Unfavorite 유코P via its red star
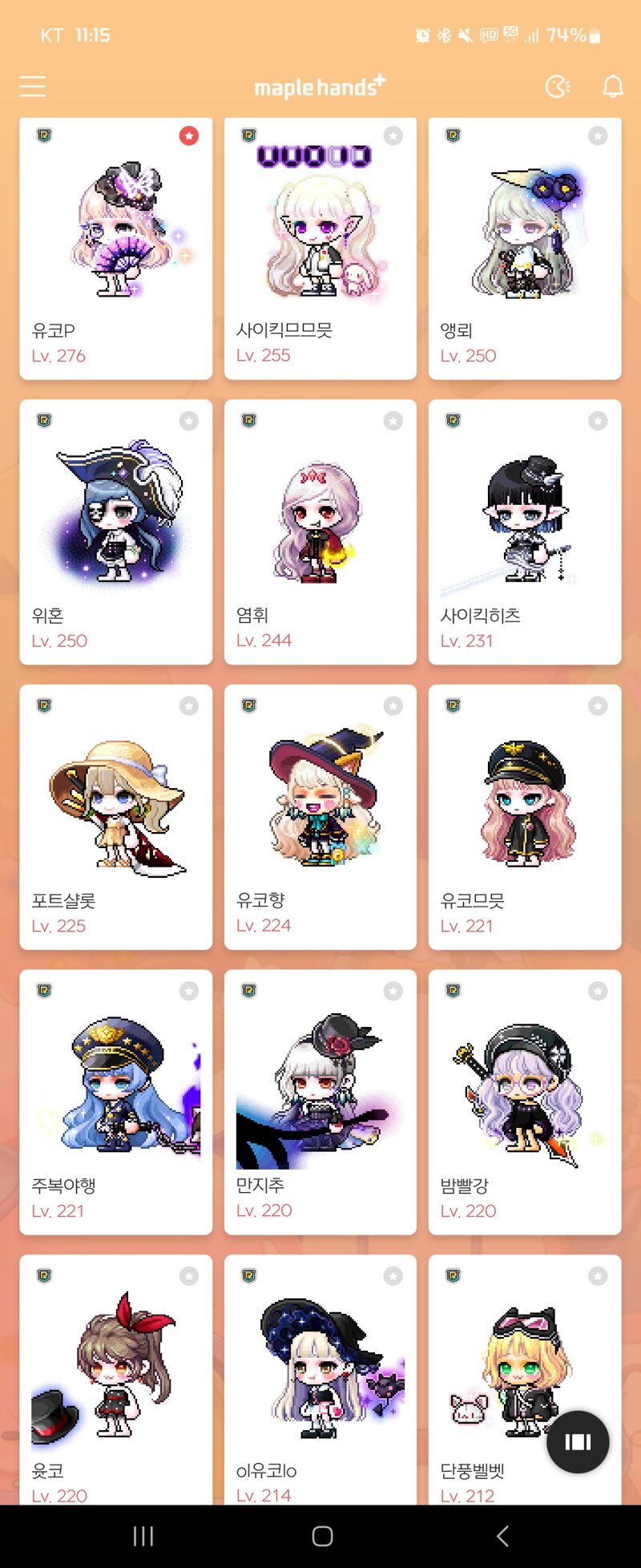The image size is (641, 1568). click(x=189, y=136)
